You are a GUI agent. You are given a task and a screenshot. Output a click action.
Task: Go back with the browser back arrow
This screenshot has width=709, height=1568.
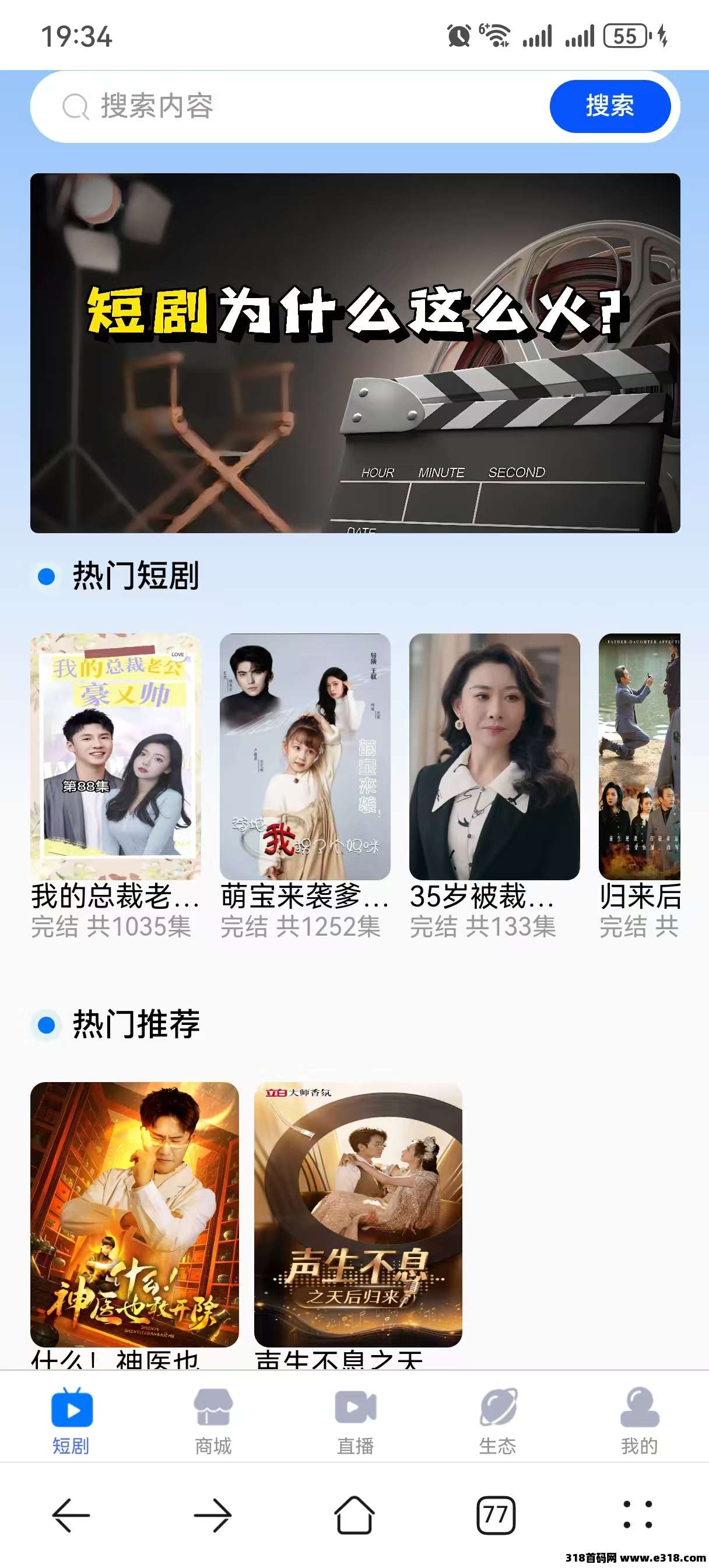pos(71,1514)
